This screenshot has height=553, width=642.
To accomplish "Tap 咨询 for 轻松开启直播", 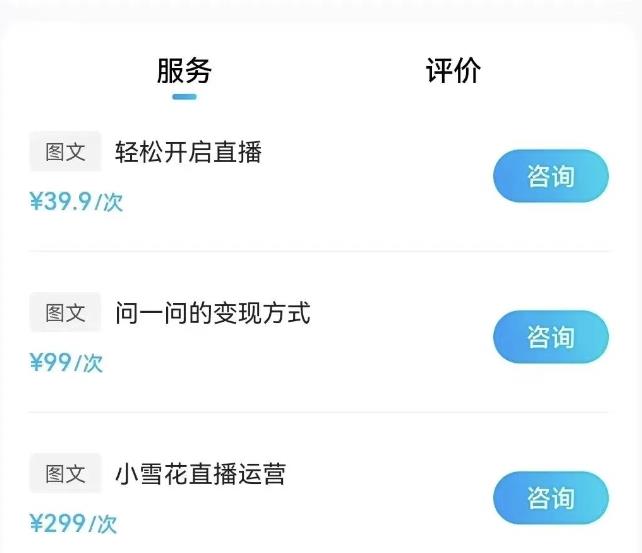I will (550, 176).
